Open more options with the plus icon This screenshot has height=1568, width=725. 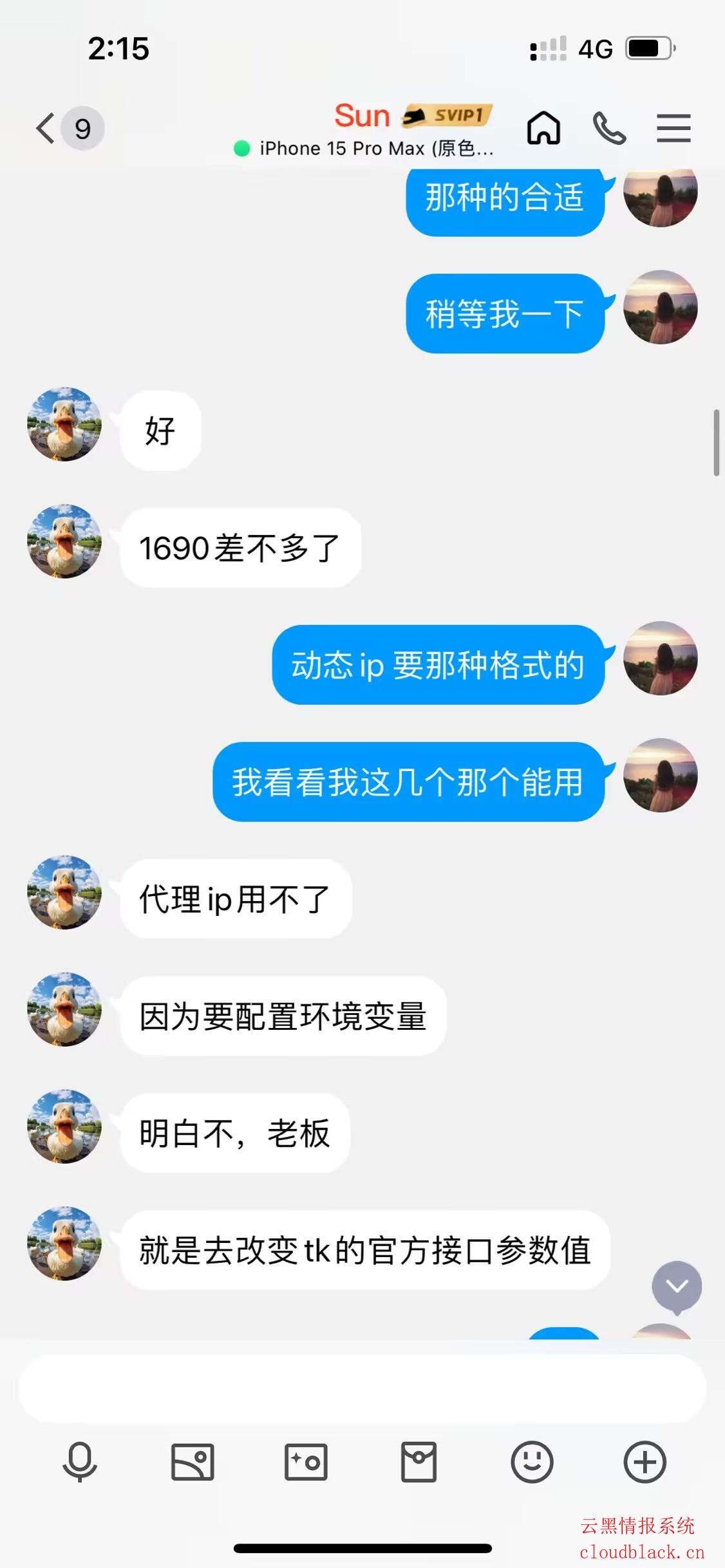coord(645,1462)
